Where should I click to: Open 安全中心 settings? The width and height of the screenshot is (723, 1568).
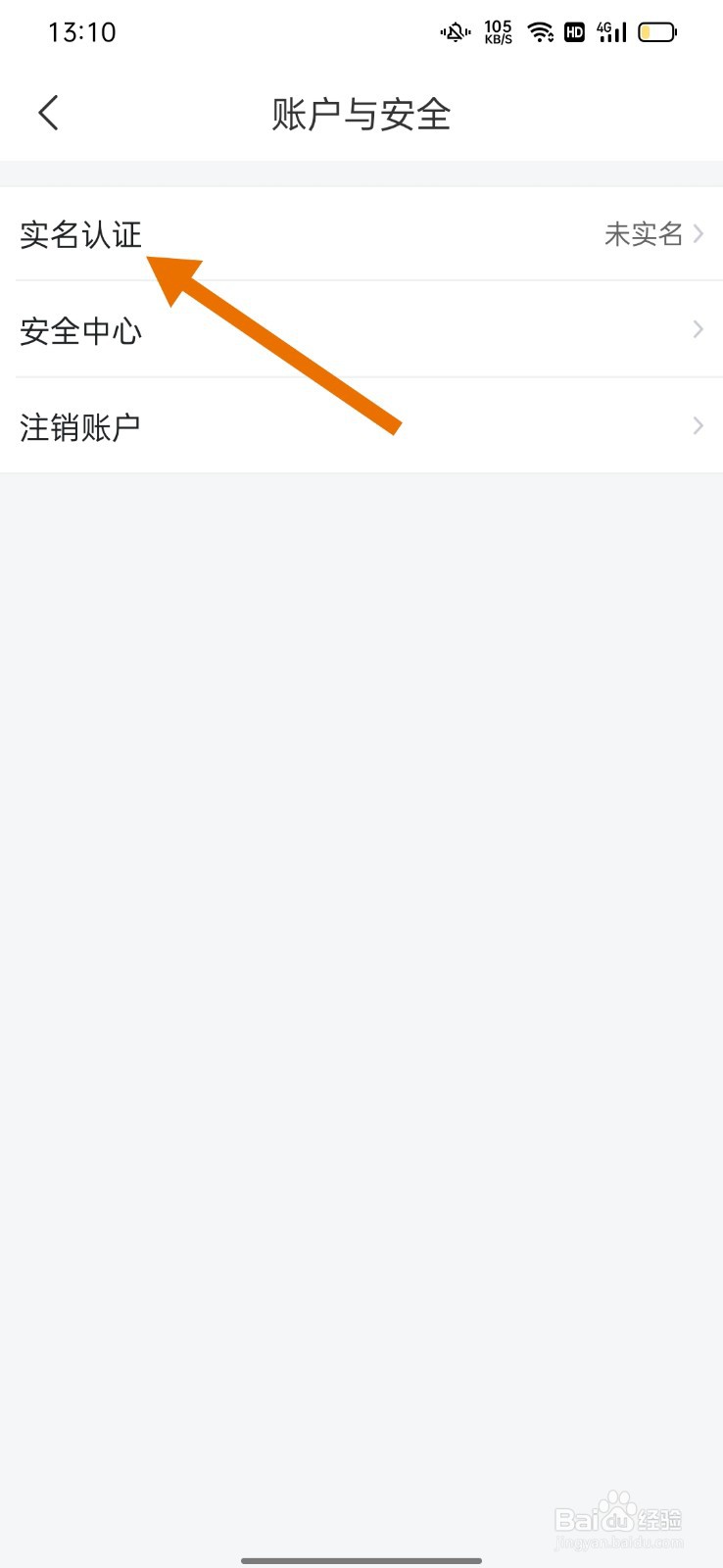pyautogui.click(x=361, y=330)
